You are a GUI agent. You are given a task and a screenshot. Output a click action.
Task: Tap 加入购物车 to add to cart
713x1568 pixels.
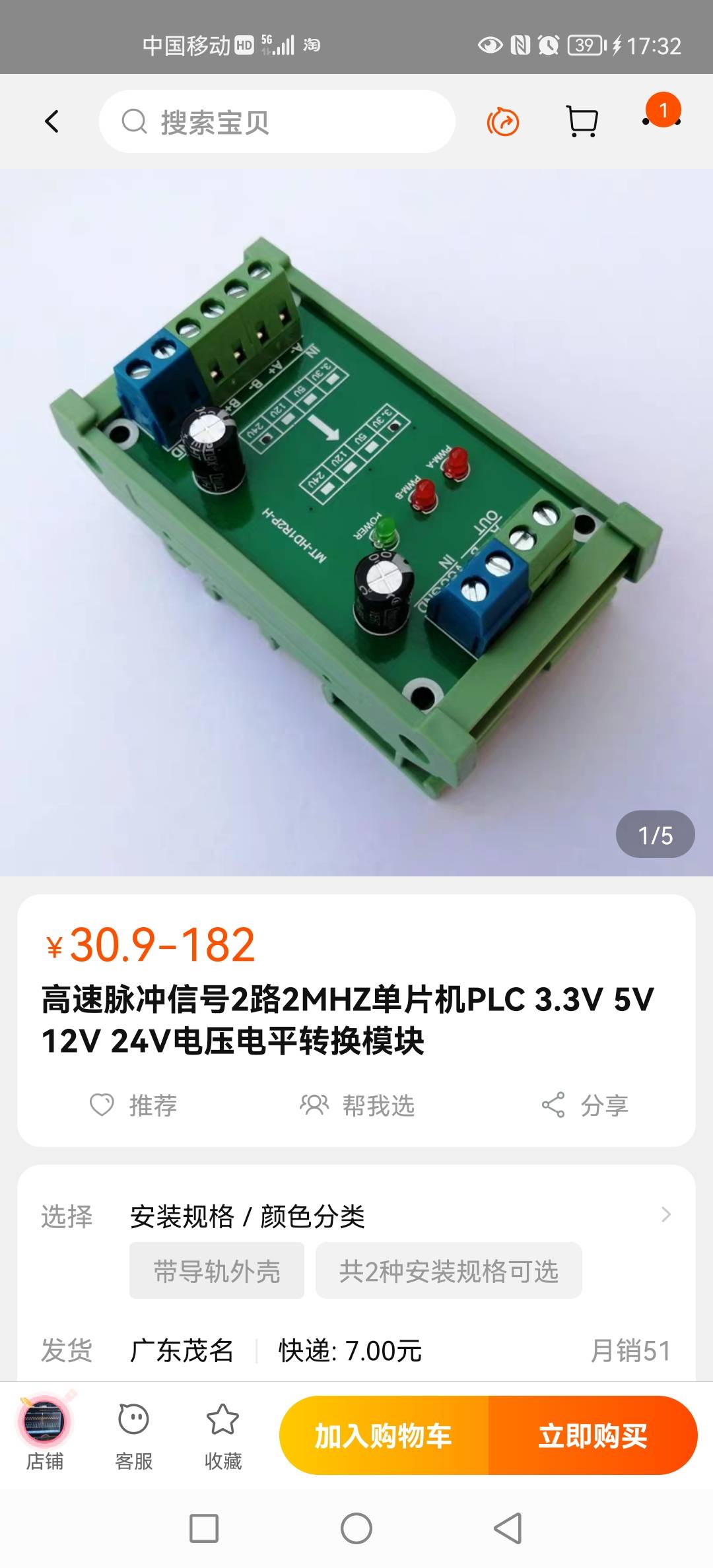[384, 1435]
